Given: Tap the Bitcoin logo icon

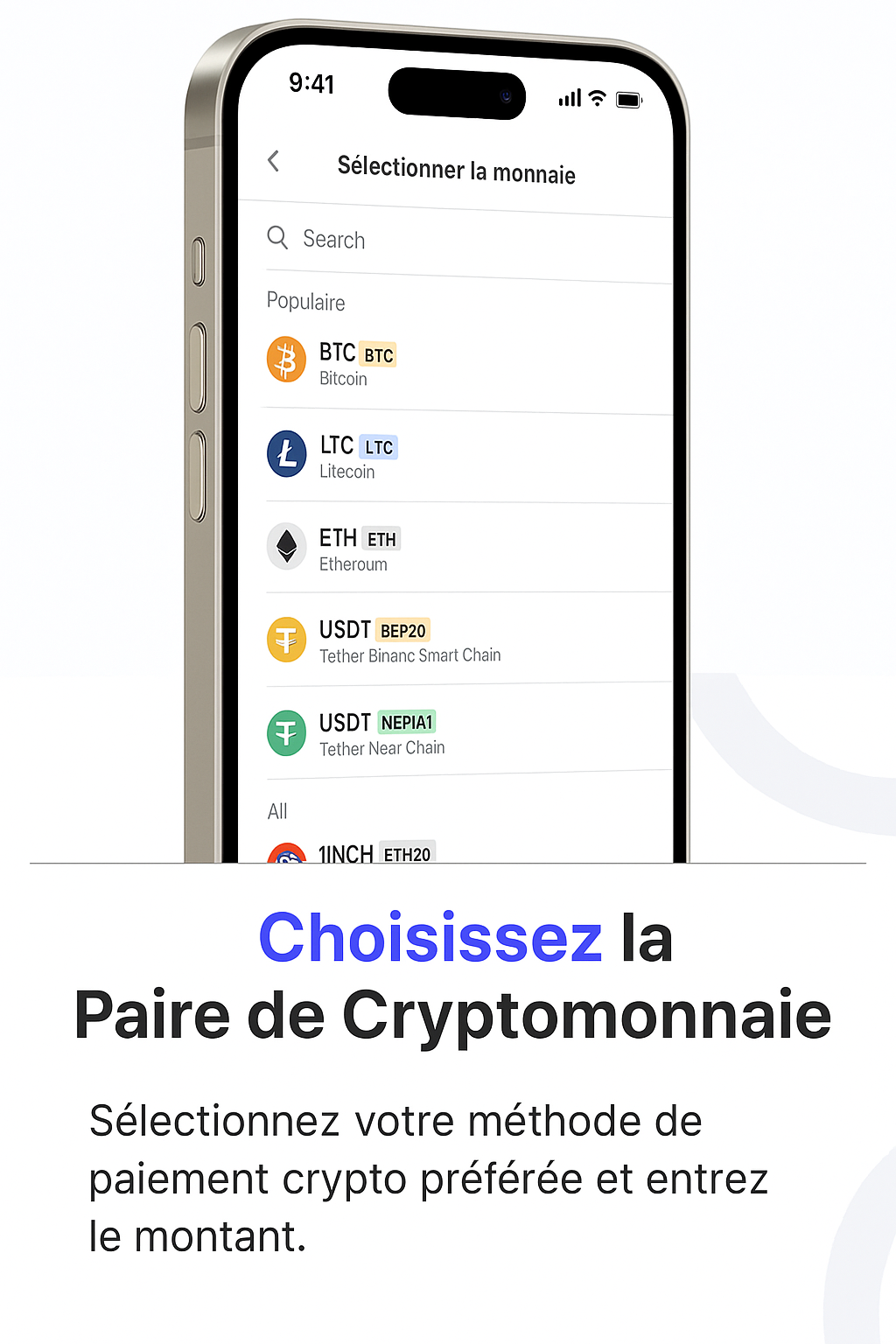Looking at the screenshot, I should [286, 359].
